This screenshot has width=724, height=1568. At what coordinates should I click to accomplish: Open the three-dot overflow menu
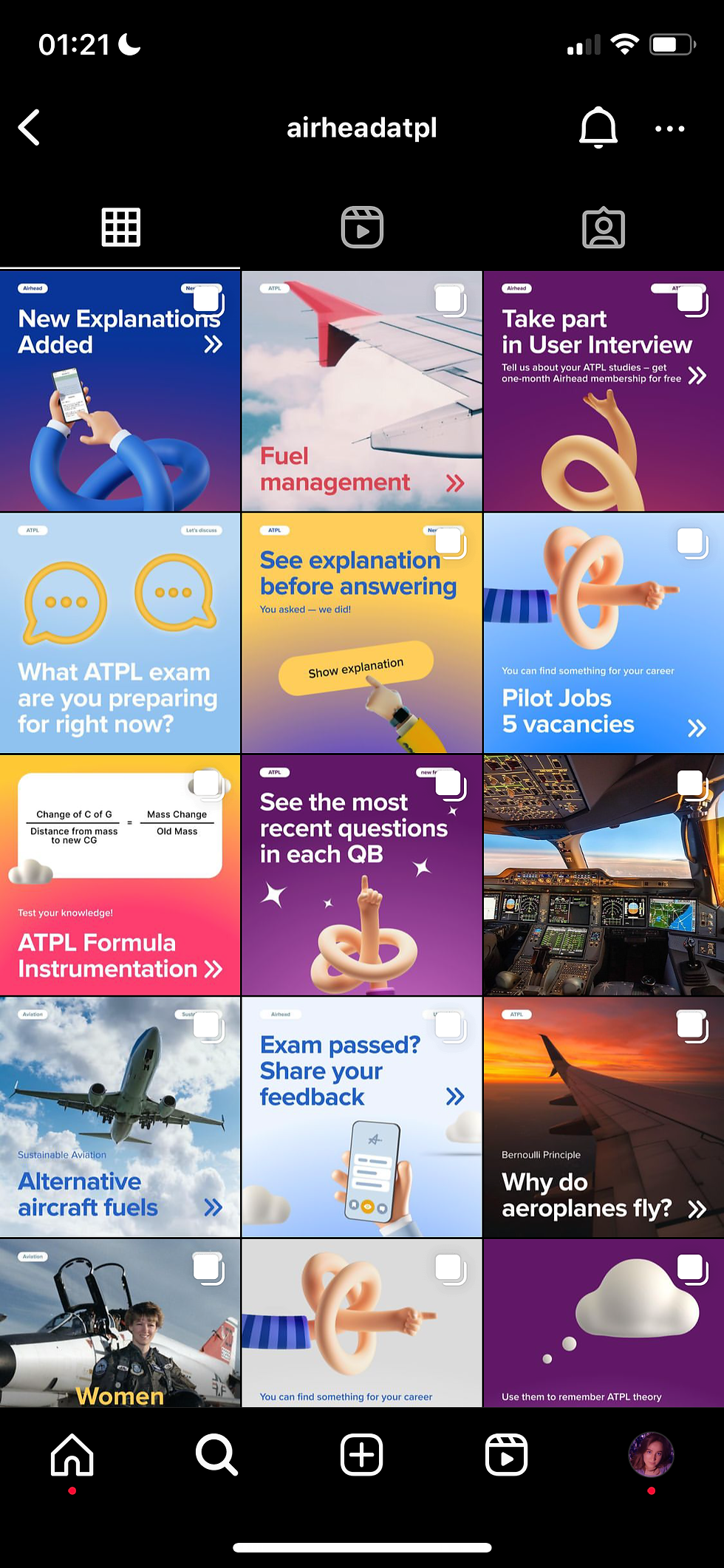669,129
